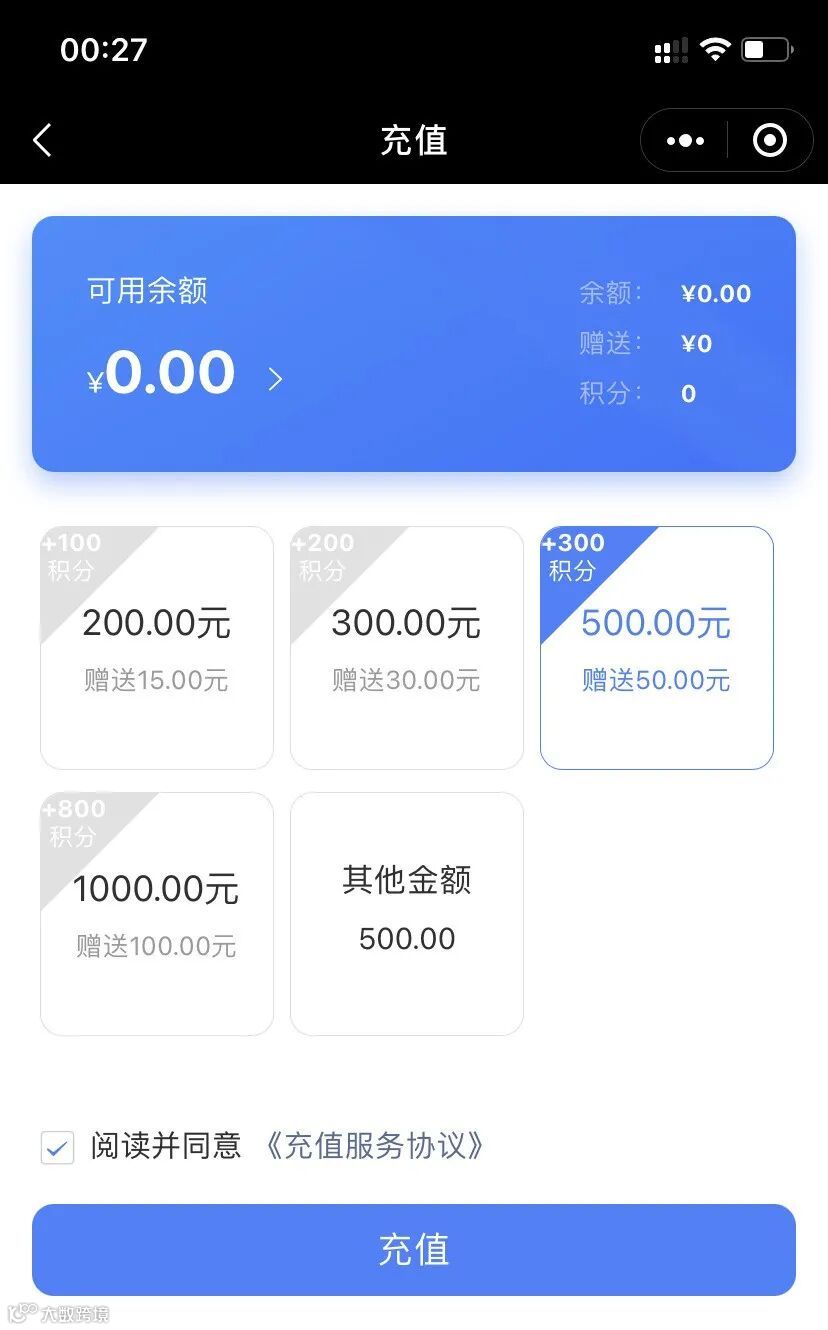Open balance details via the ¥0.00 chevron
Screen dimensions: 828x1330
point(275,379)
